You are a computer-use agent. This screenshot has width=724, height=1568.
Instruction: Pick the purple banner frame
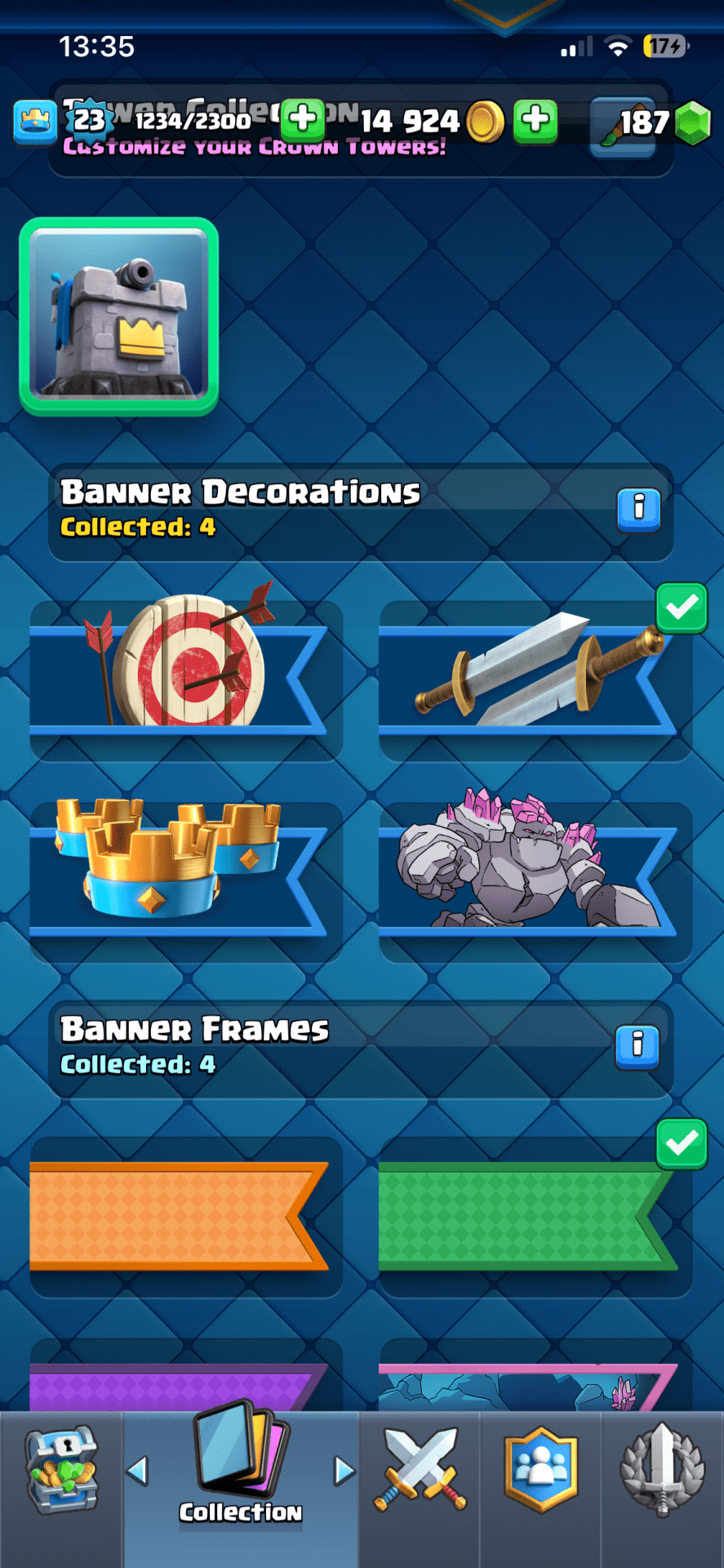[184, 1385]
